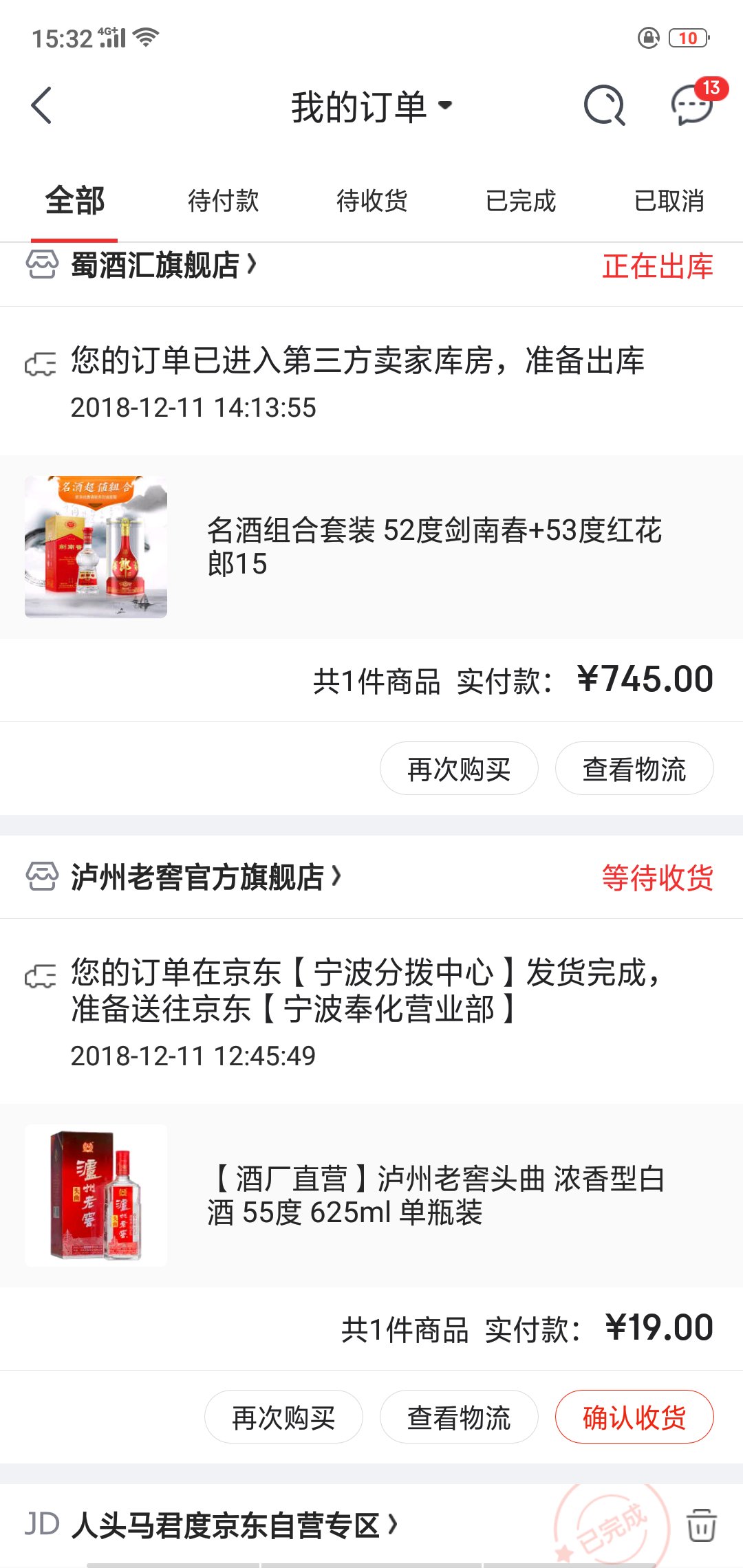Image resolution: width=743 pixels, height=1568 pixels.
Task: Check logistics for the 泸州老窖 order
Action: coord(459,1417)
